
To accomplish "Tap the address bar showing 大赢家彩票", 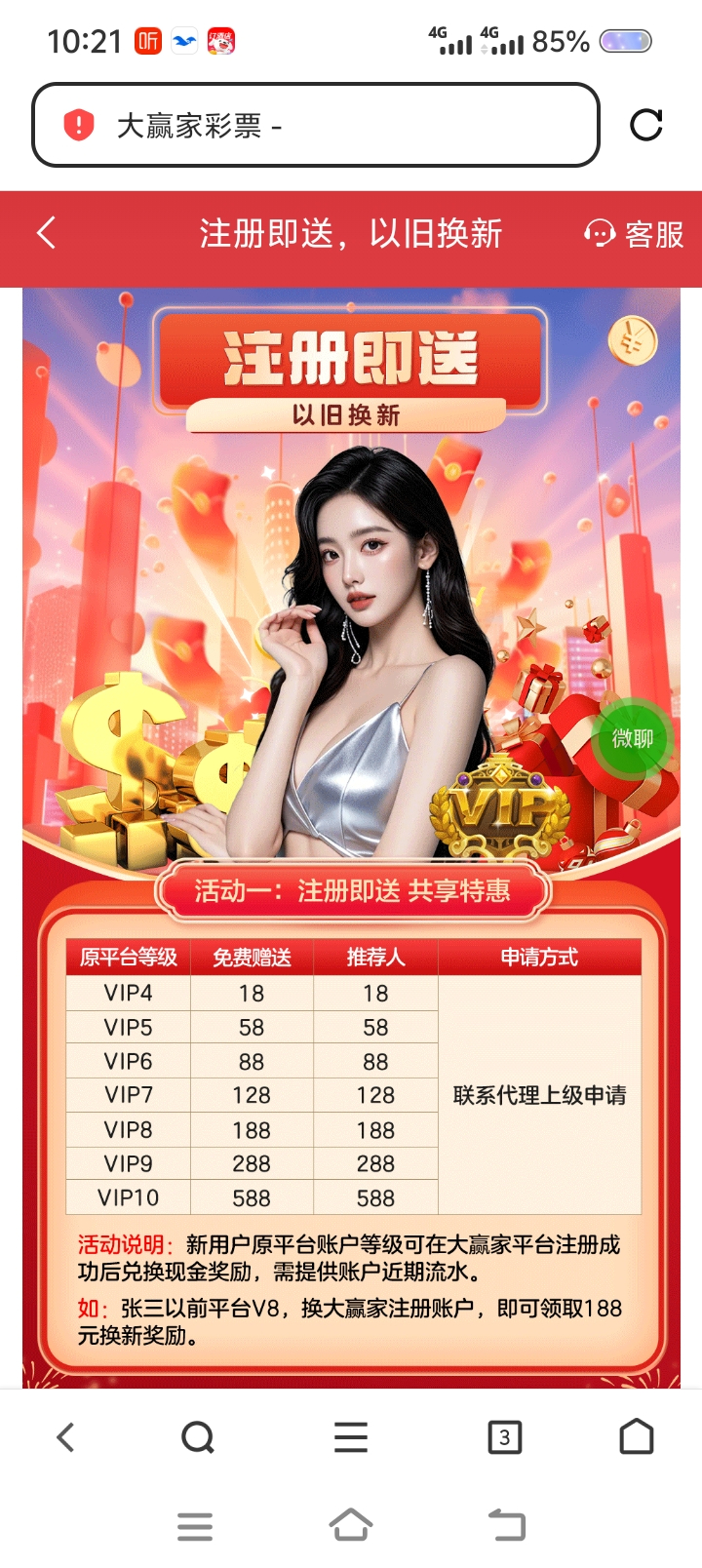I will click(322, 125).
